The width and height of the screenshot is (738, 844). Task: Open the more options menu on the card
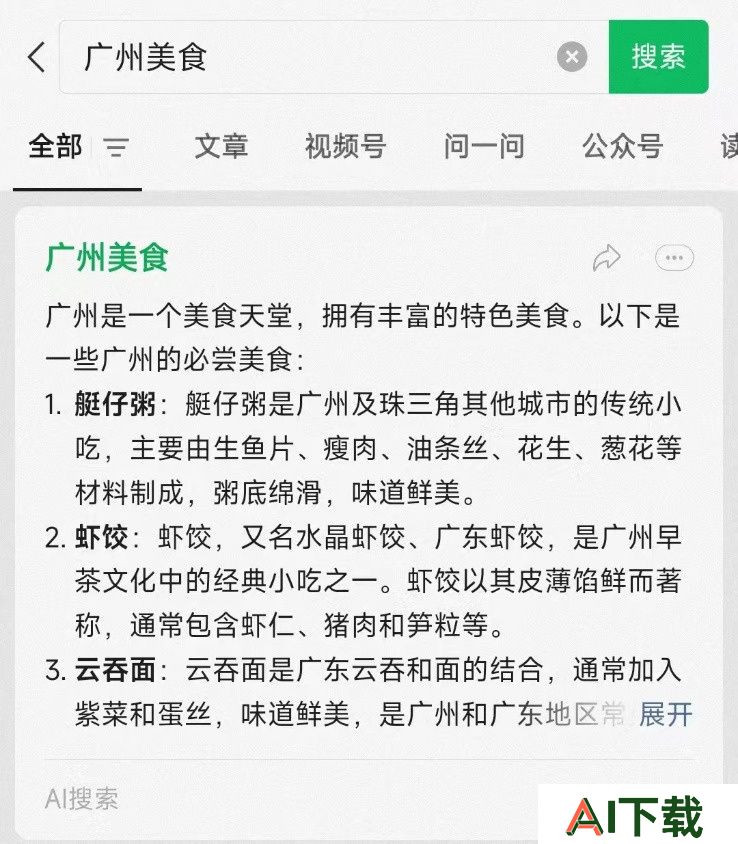click(674, 258)
